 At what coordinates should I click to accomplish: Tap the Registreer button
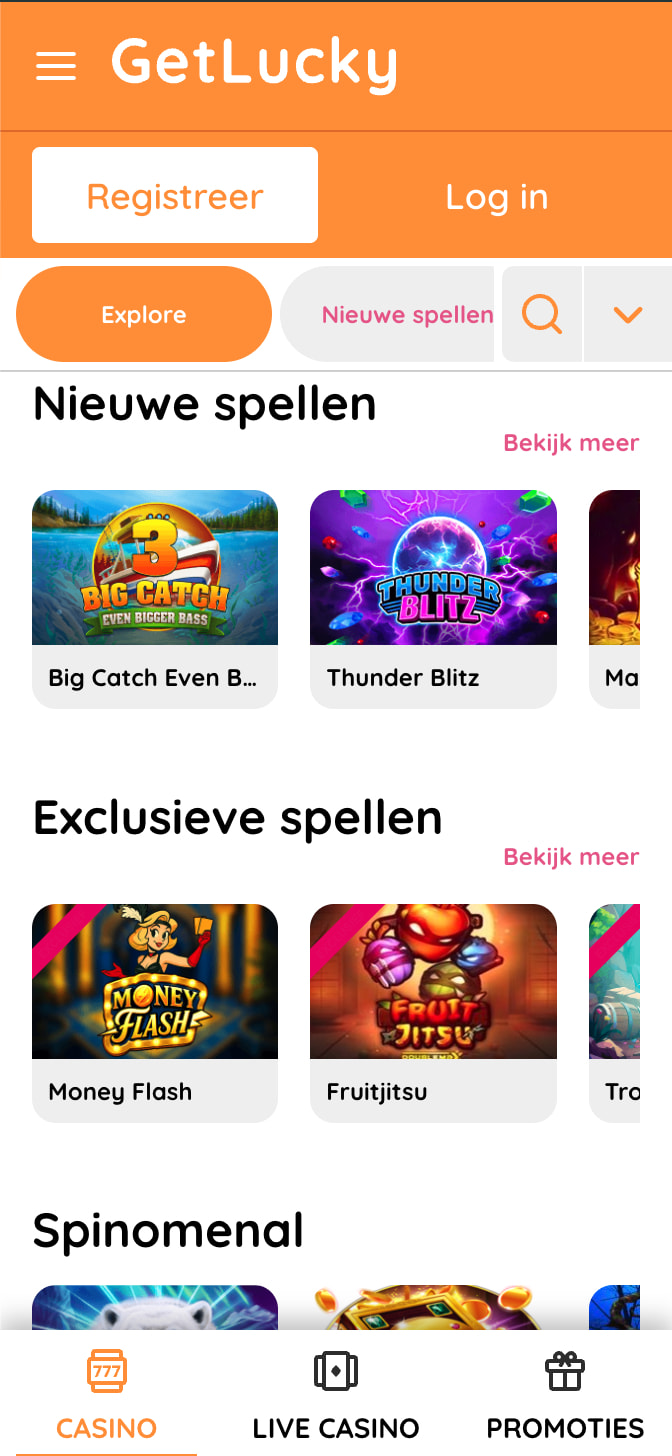[175, 196]
